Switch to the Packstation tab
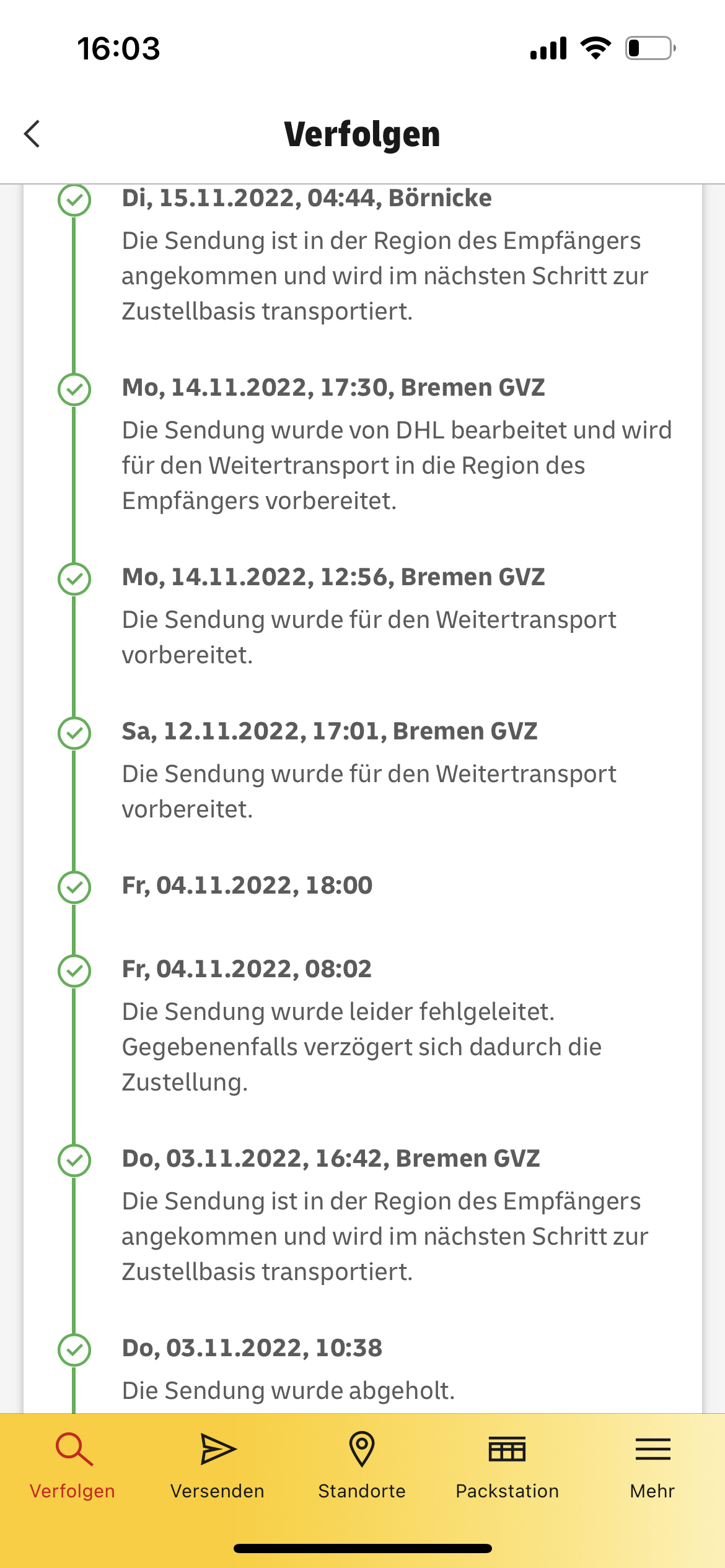Image resolution: width=725 pixels, height=1568 pixels. click(x=507, y=1466)
